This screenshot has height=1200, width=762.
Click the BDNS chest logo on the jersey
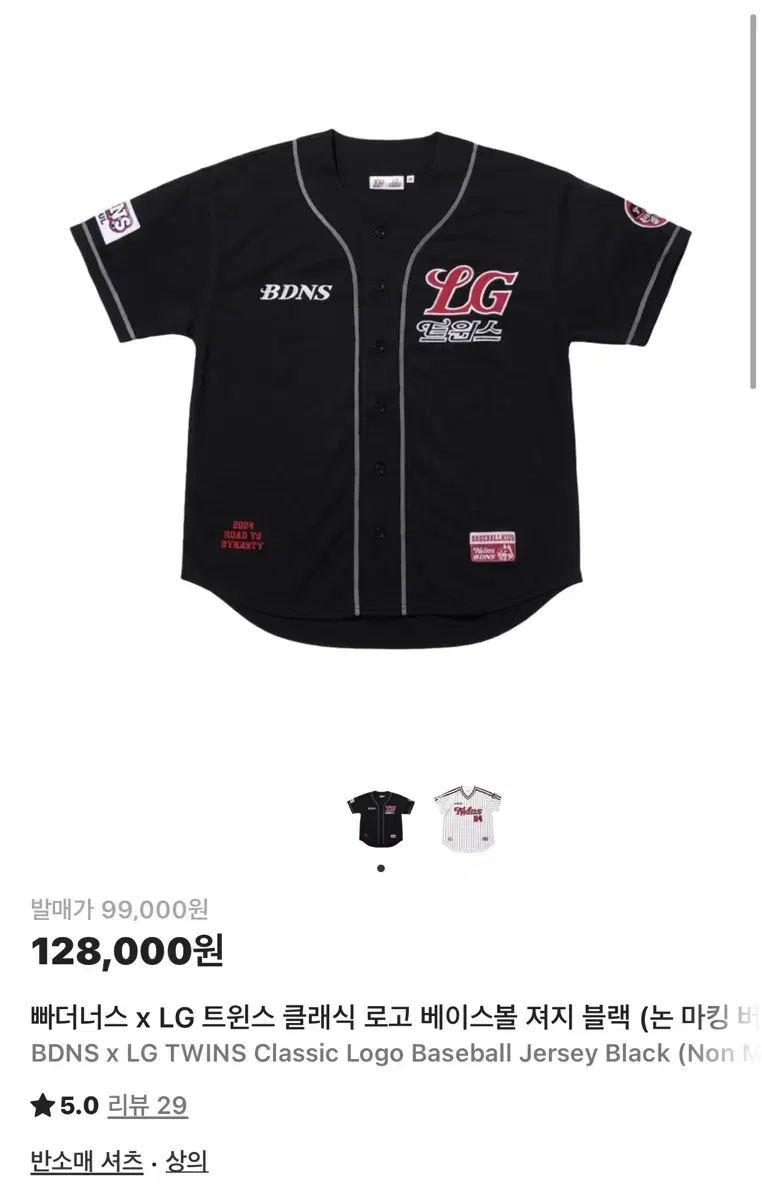(294, 290)
